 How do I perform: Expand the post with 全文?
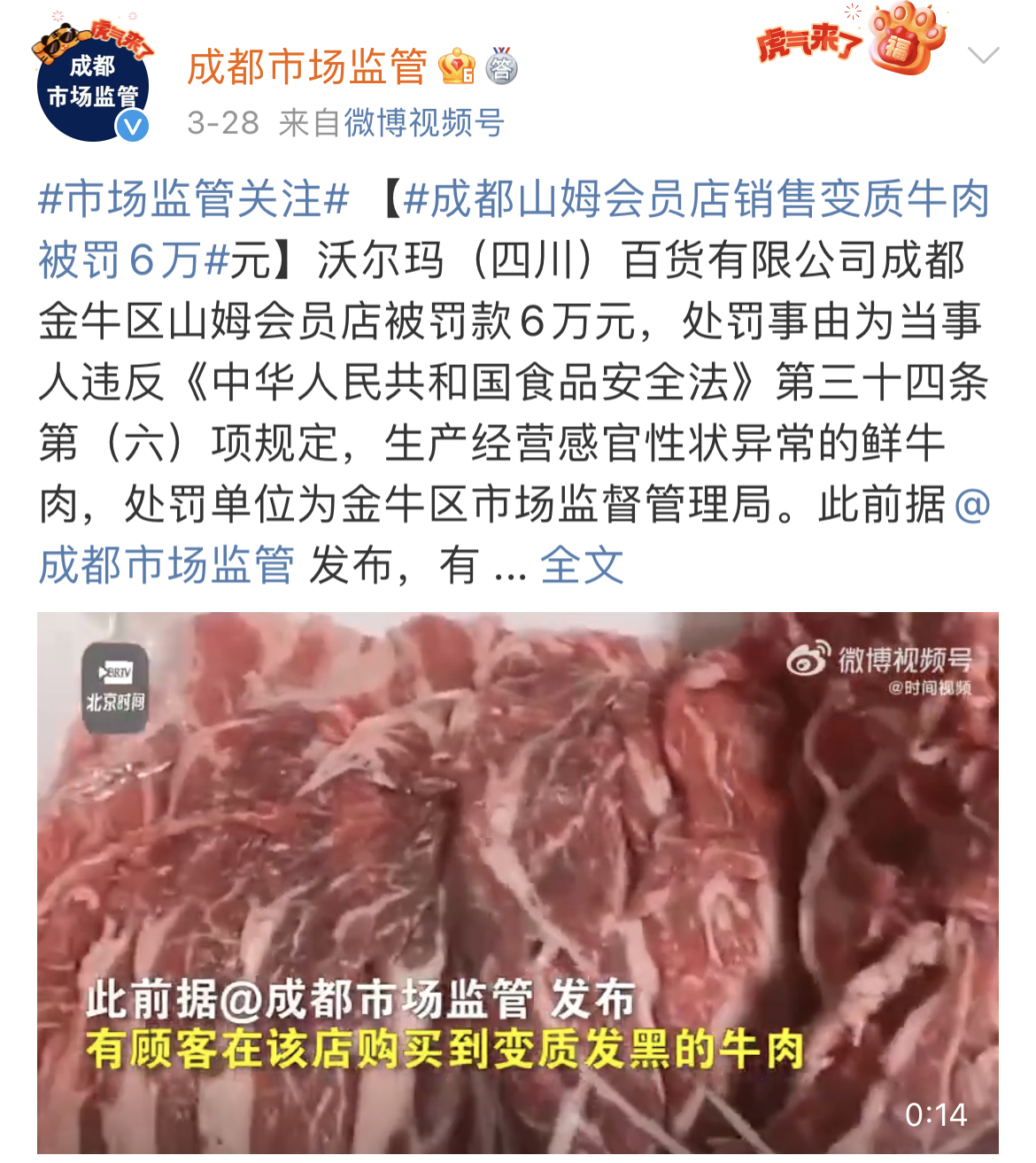582,564
